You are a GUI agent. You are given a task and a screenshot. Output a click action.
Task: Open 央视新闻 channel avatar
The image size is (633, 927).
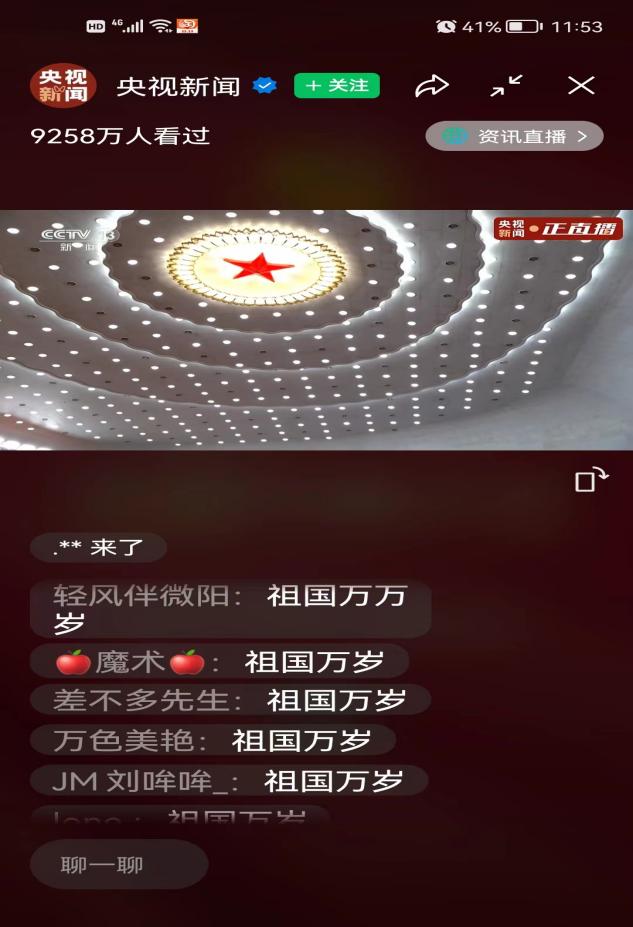tap(63, 86)
